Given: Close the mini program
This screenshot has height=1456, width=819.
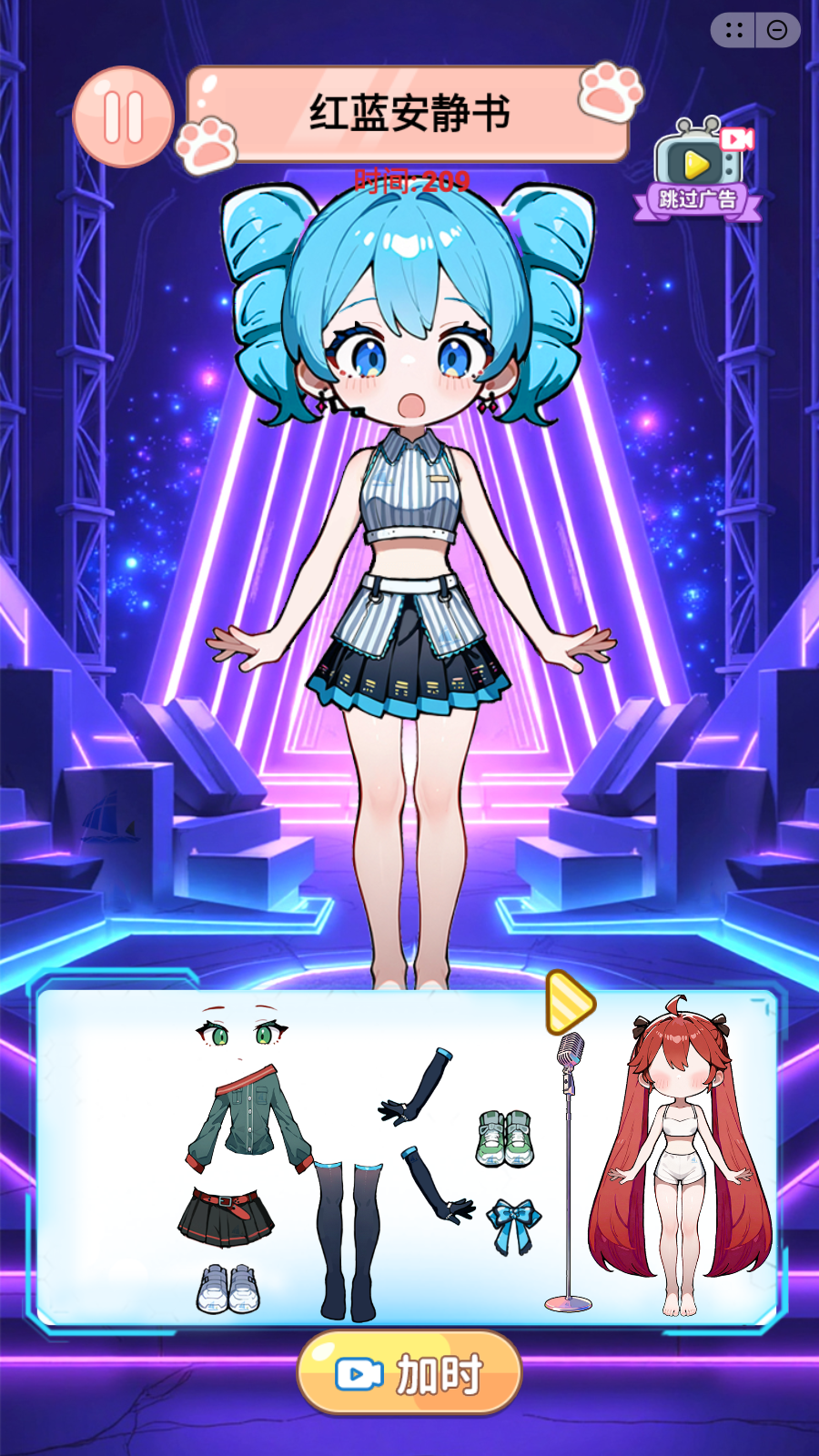Looking at the screenshot, I should point(777,31).
